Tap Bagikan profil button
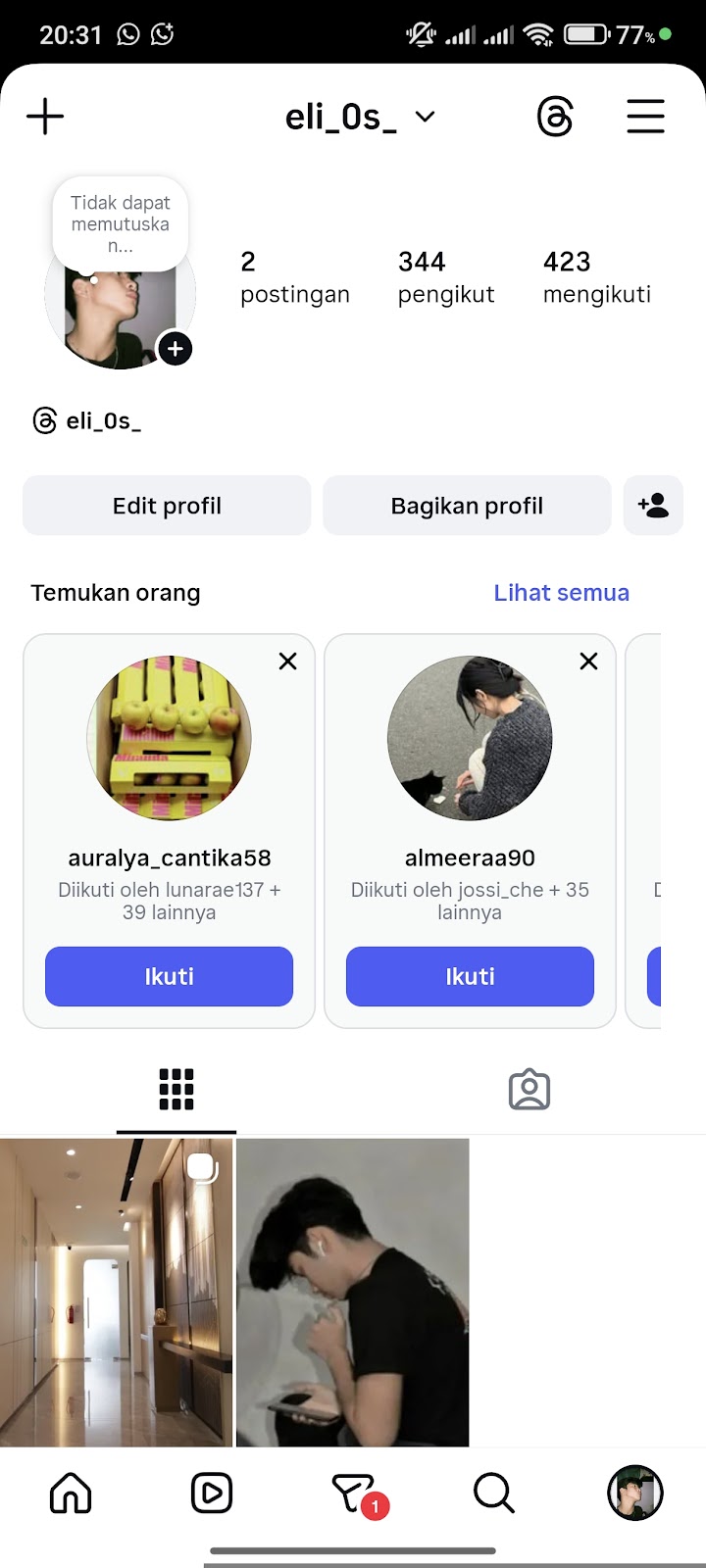The height and width of the screenshot is (1568, 706). 467,506
